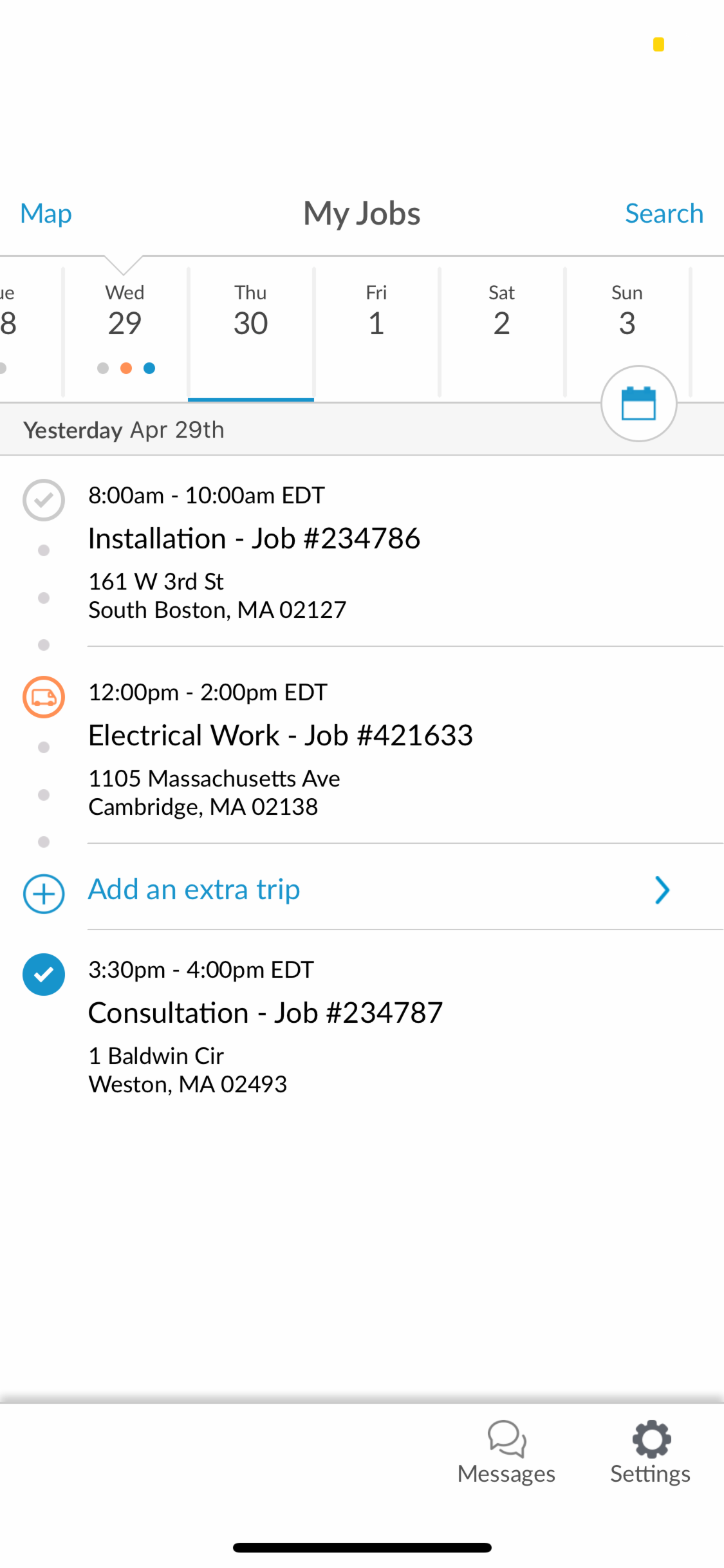
Task: Open the calendar picker icon
Action: [638, 402]
